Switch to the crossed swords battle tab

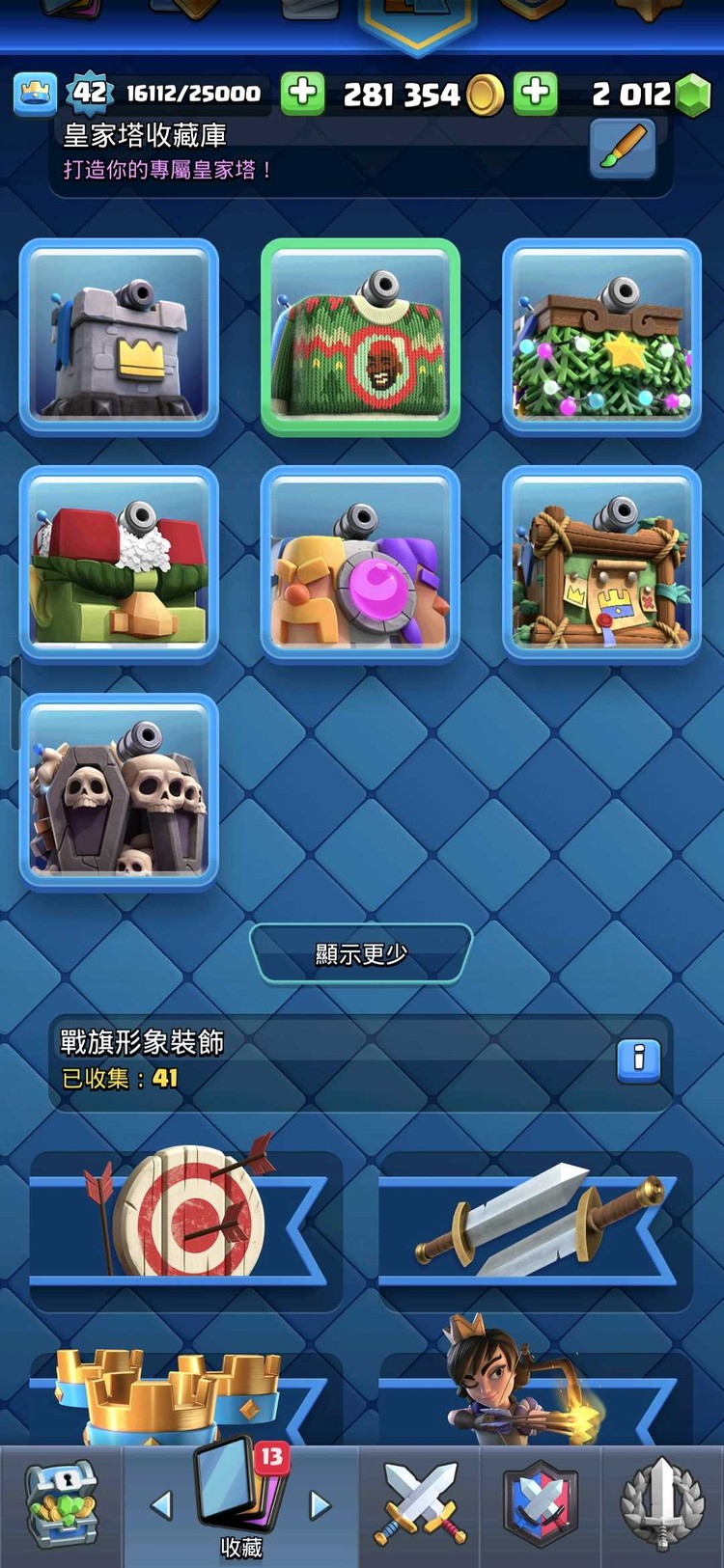click(422, 1503)
